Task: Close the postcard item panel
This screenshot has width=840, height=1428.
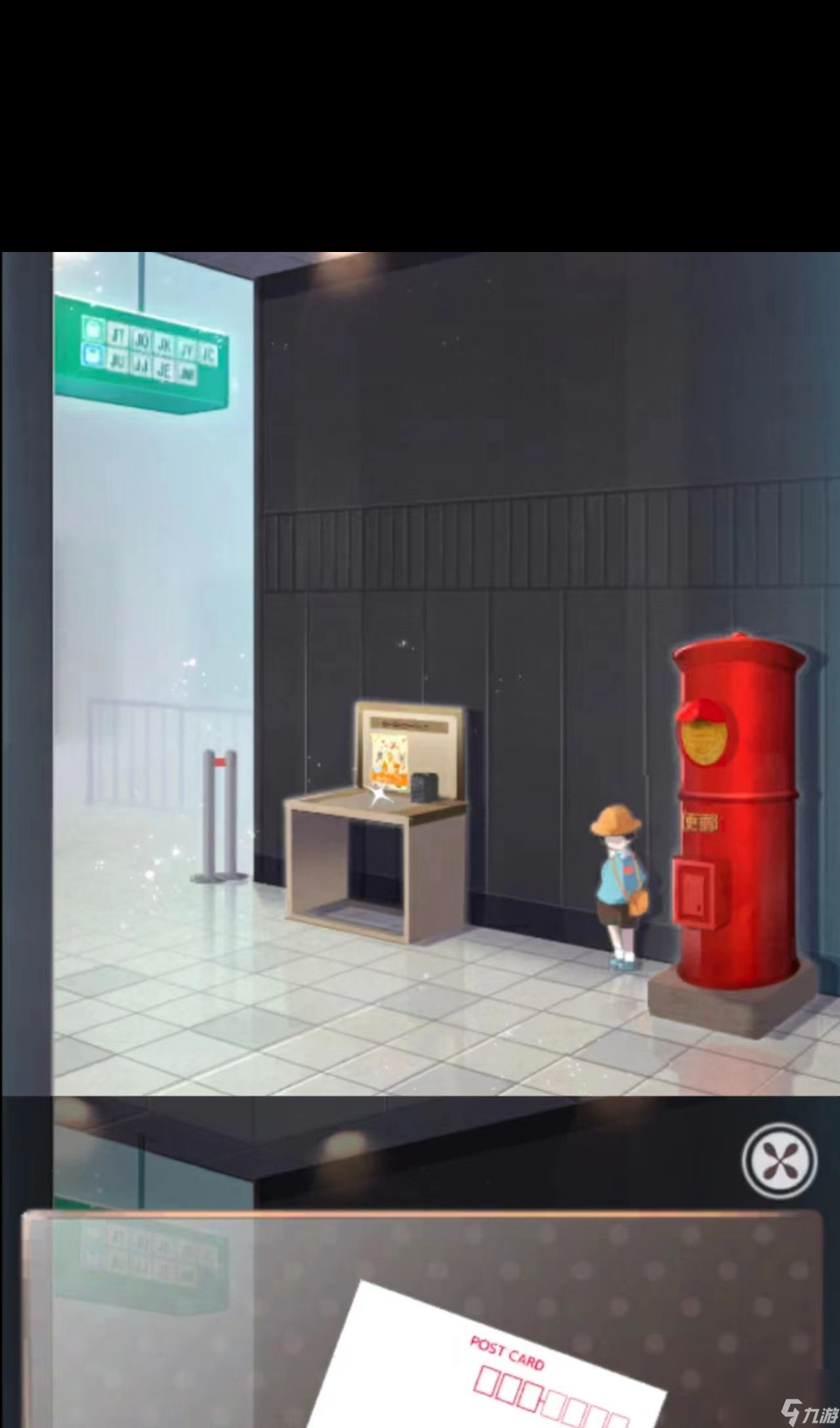Action: (x=779, y=1160)
